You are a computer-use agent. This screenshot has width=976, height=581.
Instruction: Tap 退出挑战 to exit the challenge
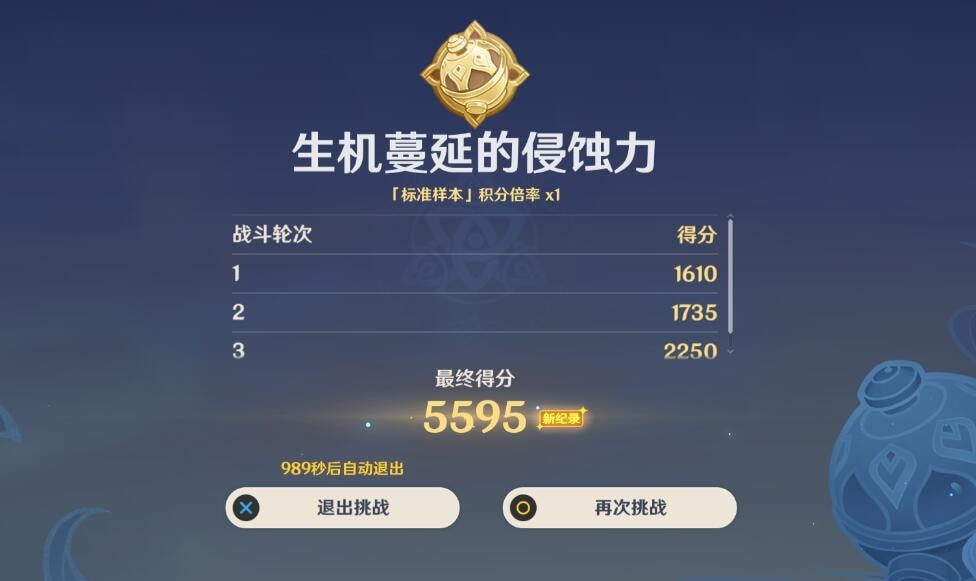tap(342, 508)
